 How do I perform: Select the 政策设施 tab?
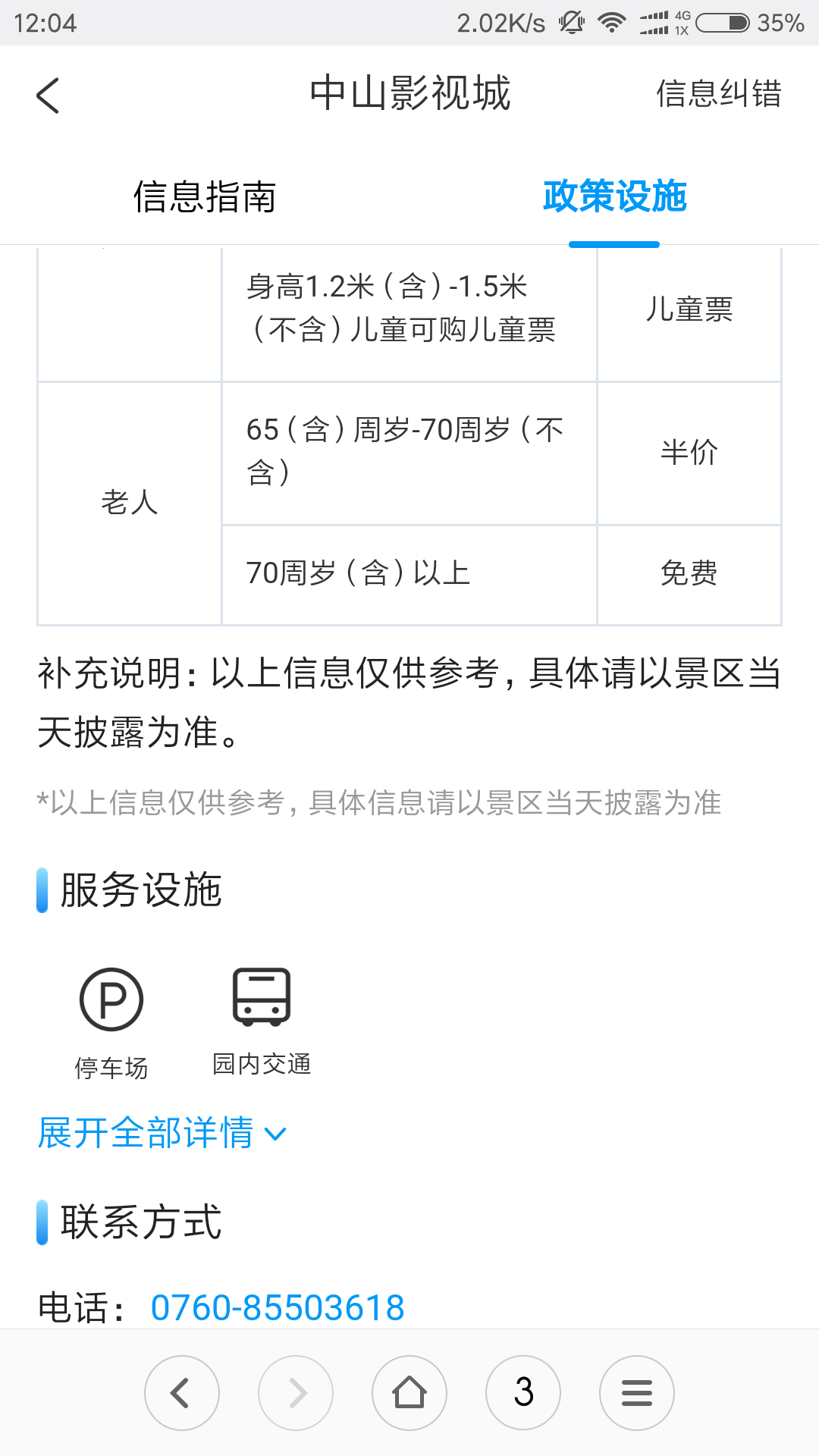click(614, 197)
